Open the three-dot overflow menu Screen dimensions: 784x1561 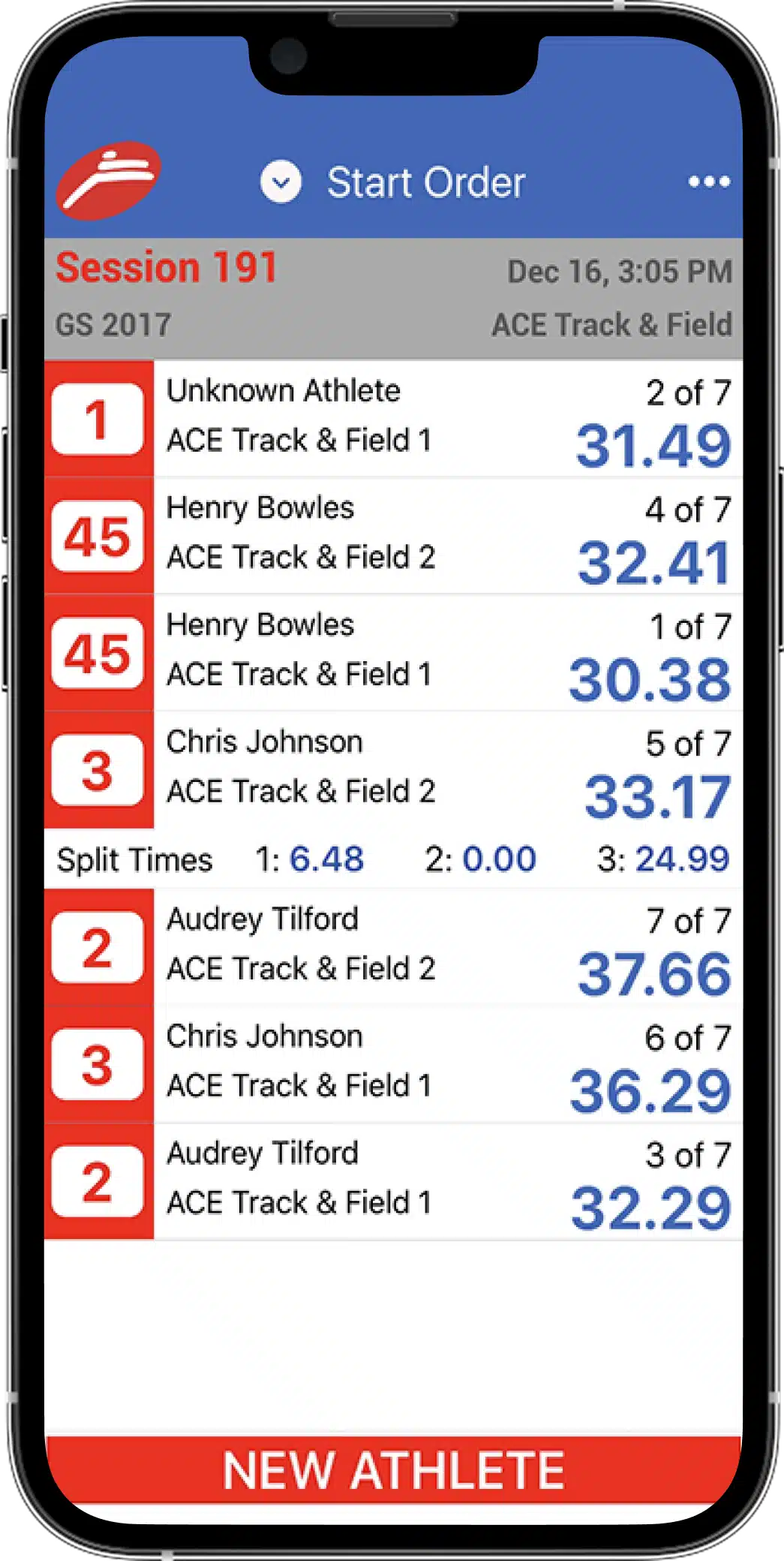point(709,182)
